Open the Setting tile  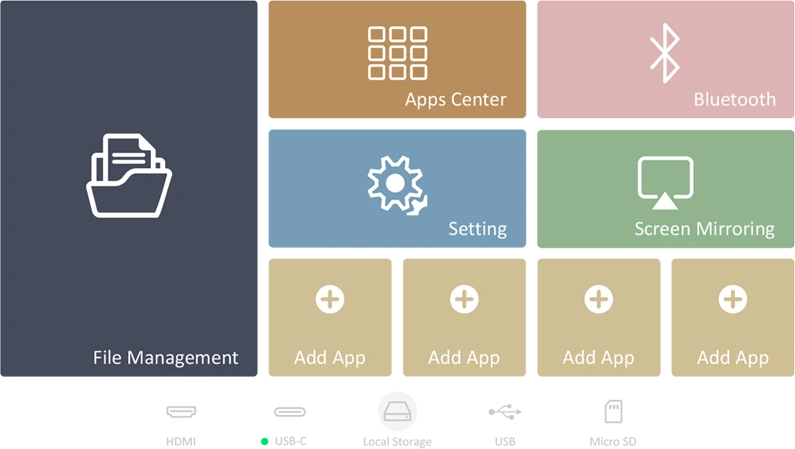point(396,187)
